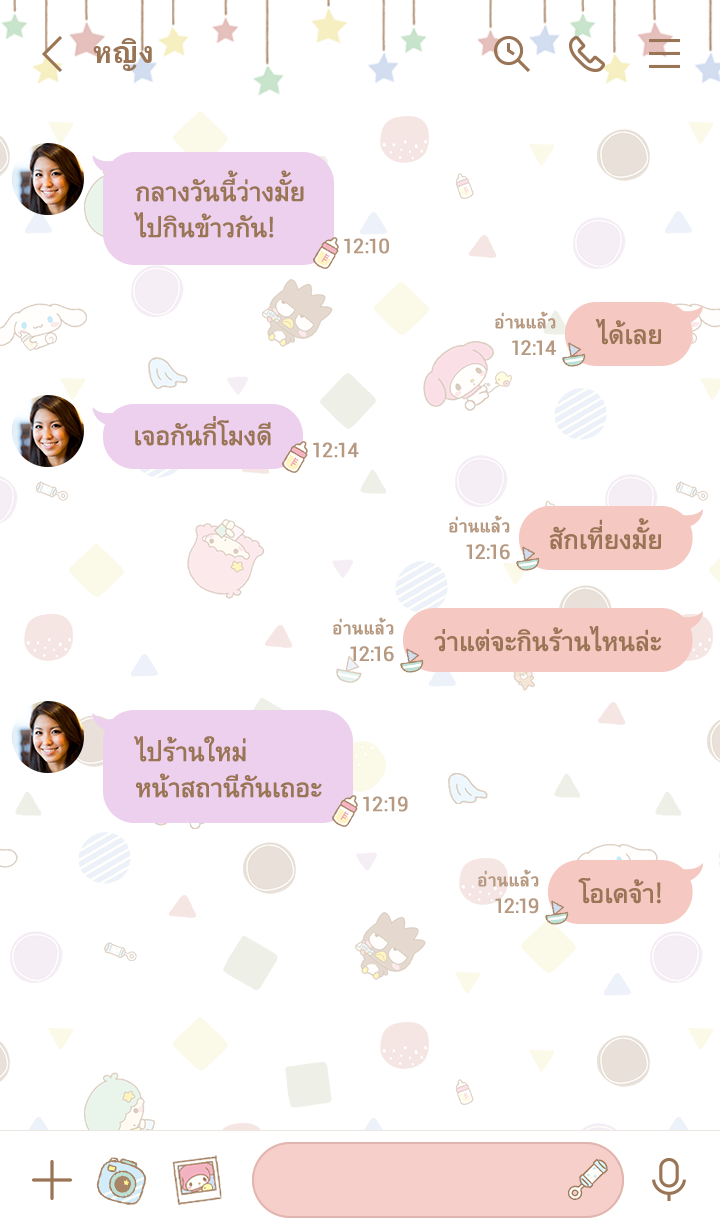Launch the camera from the chat bar
This screenshot has height=1232, width=720.
[121, 1181]
